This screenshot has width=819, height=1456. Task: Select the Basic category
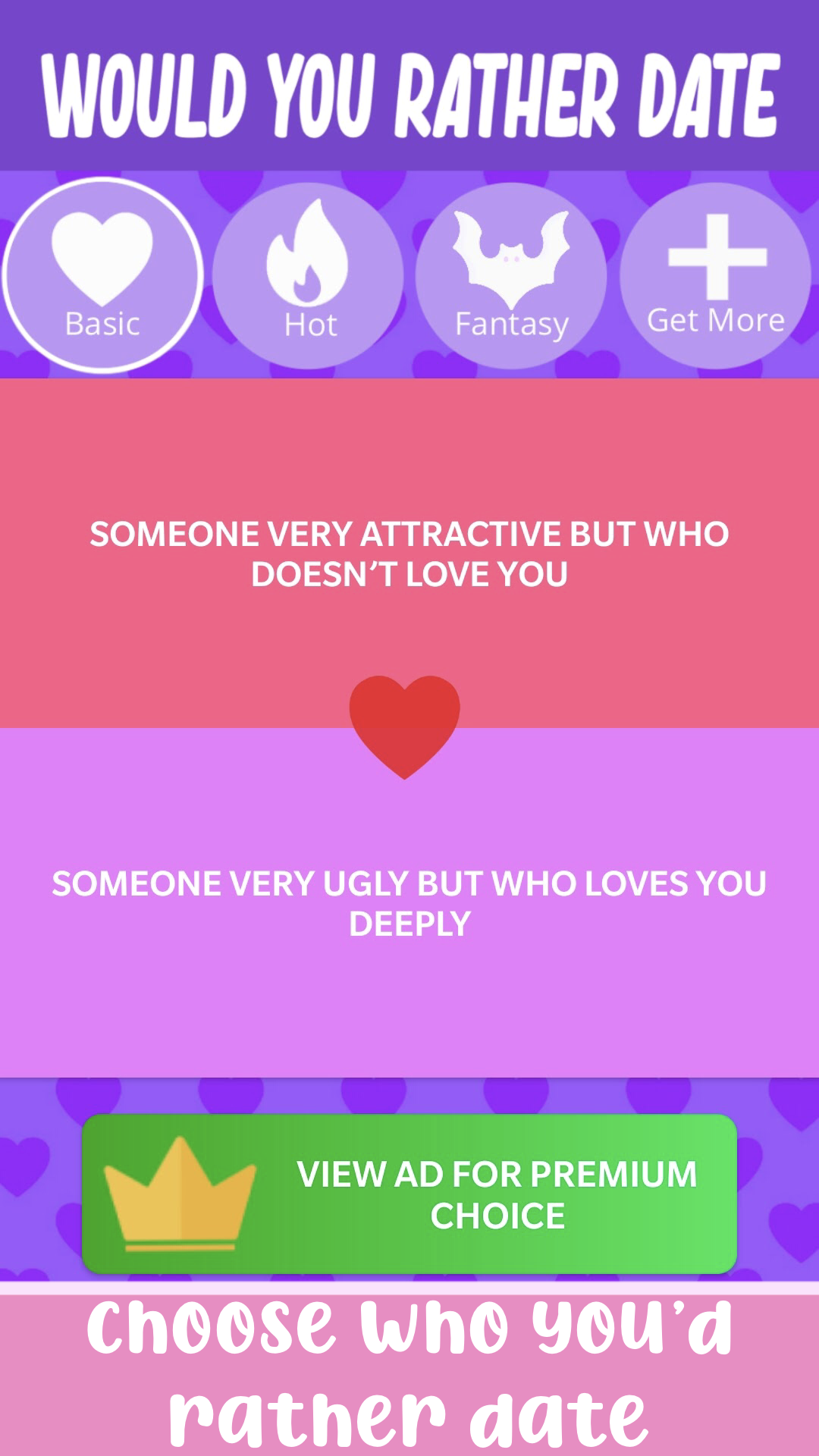coord(102,275)
